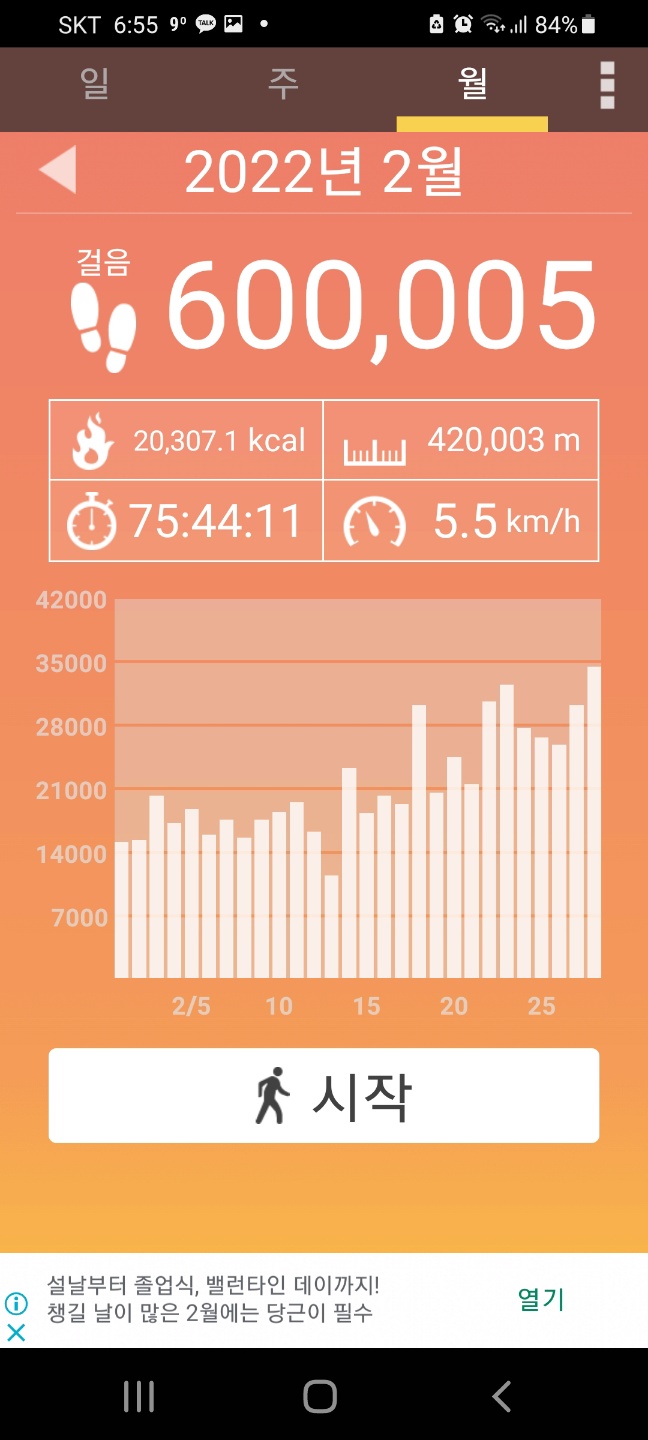Select the 월 (month) tab

(x=472, y=86)
